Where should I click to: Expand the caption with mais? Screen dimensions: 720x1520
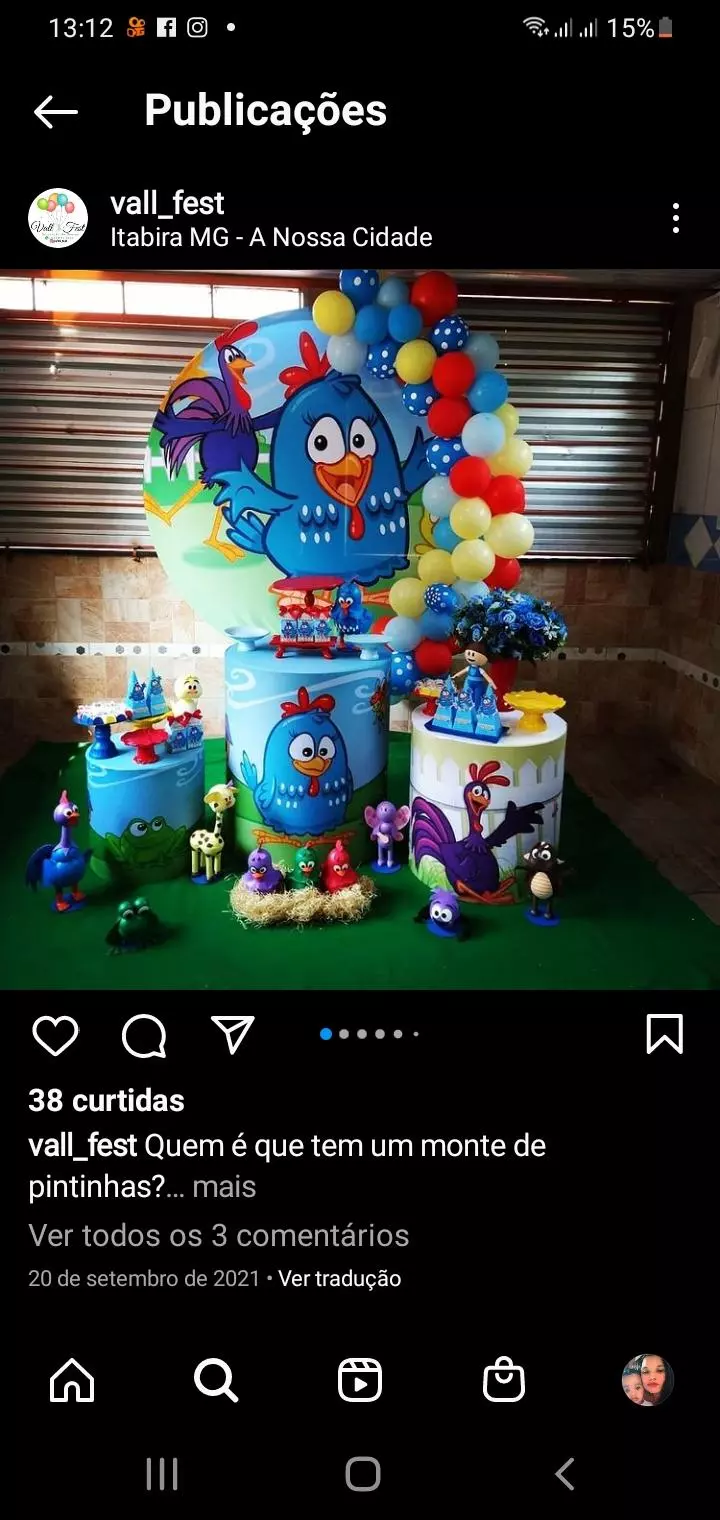click(224, 1187)
